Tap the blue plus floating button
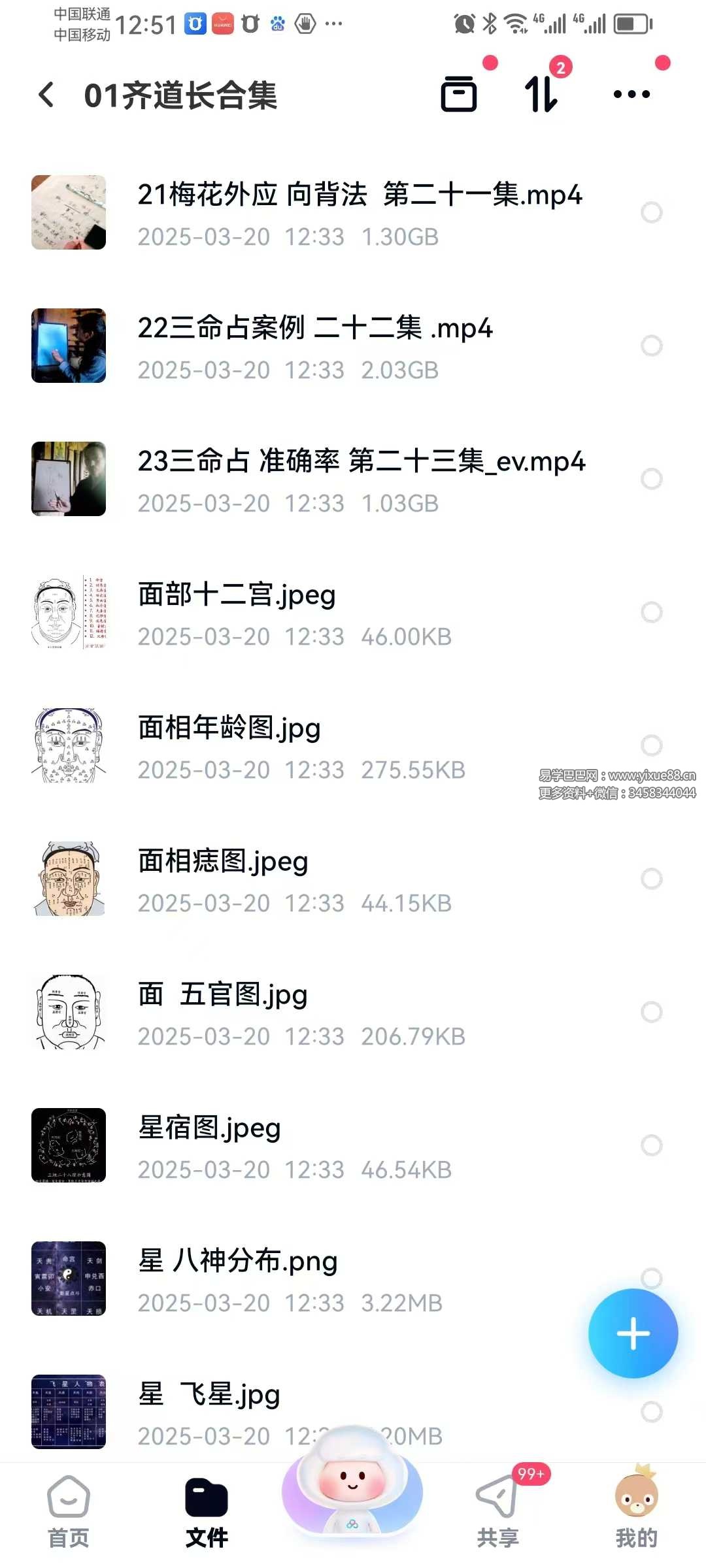706x1568 pixels. click(633, 1333)
